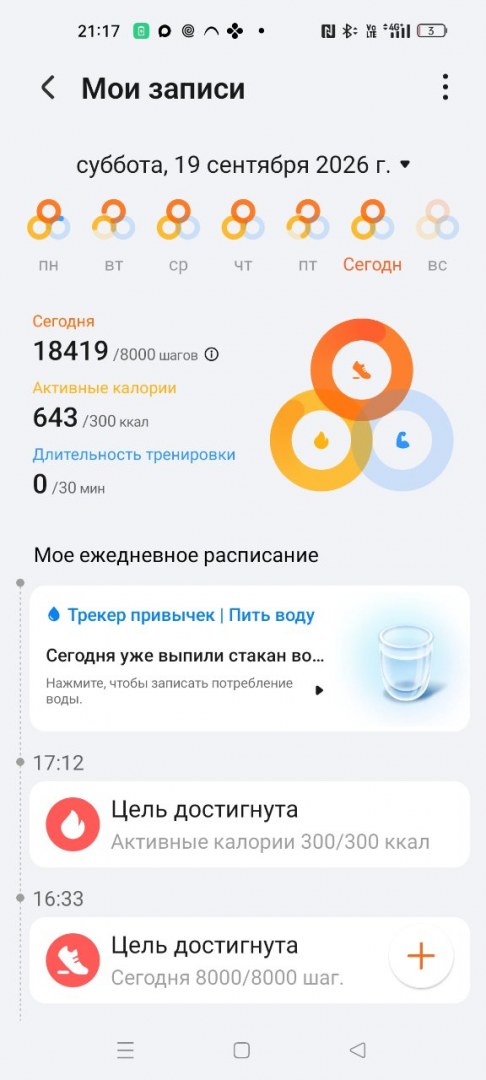Add a new record with the plus button

click(421, 957)
